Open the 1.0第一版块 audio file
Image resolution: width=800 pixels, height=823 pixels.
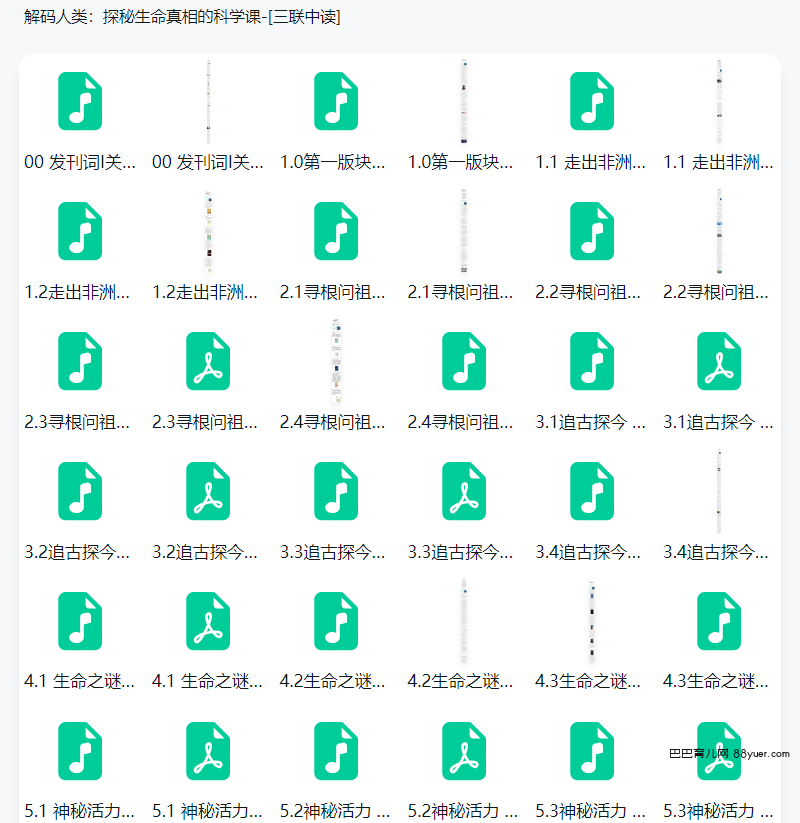click(x=336, y=101)
